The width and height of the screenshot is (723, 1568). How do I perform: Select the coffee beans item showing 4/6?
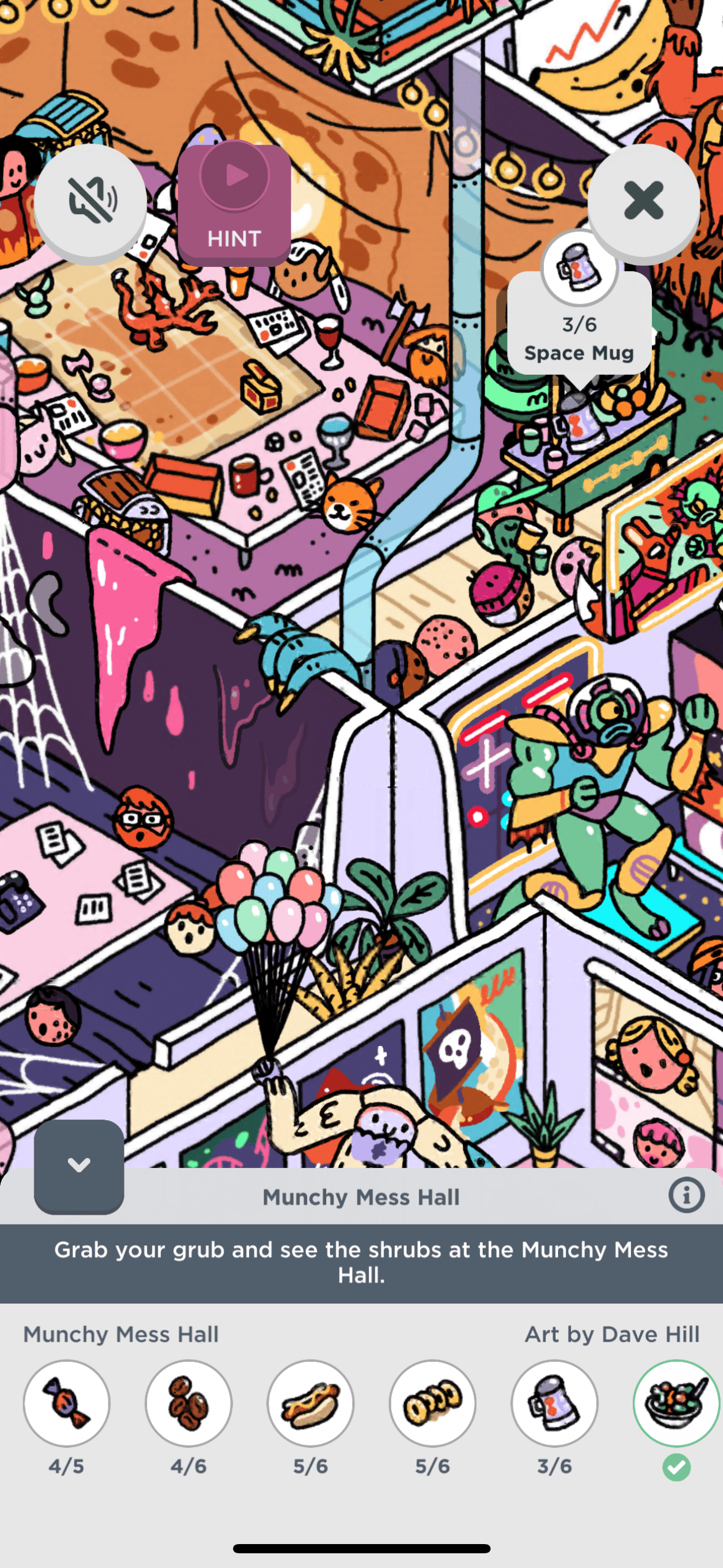tap(188, 1404)
